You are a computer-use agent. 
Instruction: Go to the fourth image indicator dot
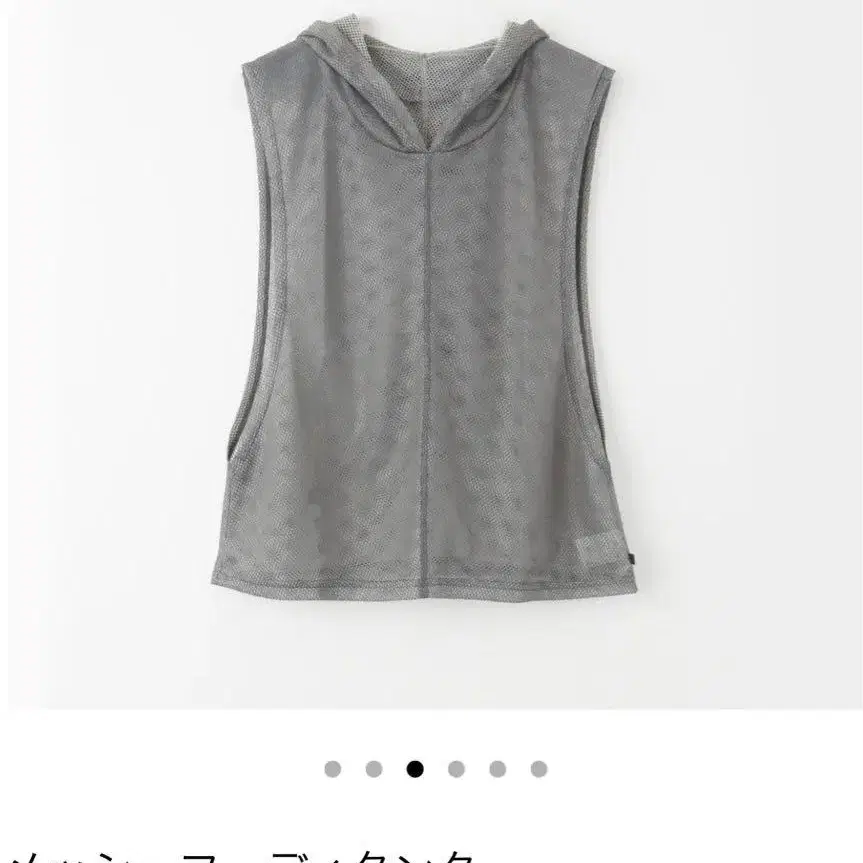tap(456, 769)
